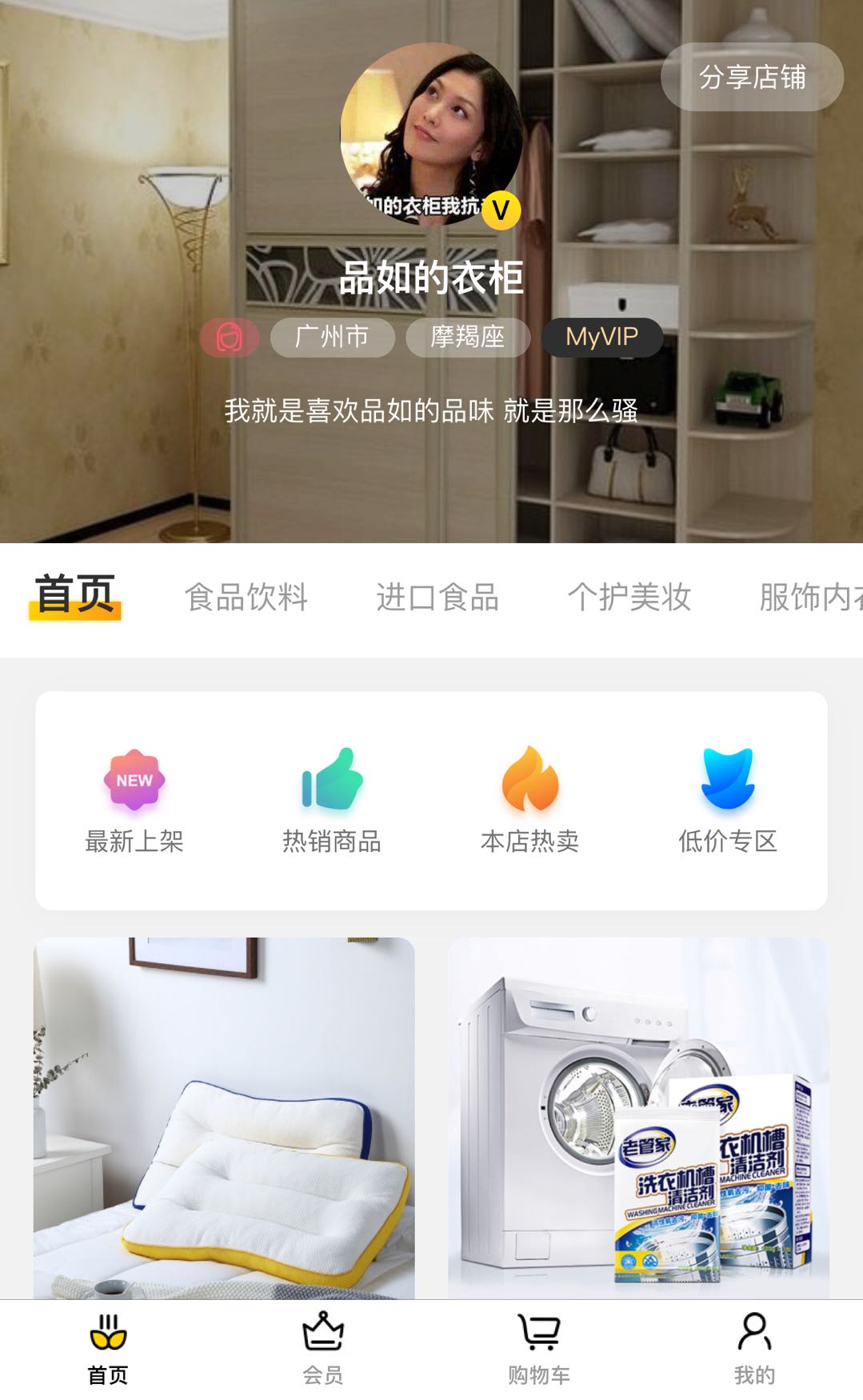Switch to the 食品饮料 tab
Image resolution: width=863 pixels, height=1400 pixels.
(x=246, y=597)
